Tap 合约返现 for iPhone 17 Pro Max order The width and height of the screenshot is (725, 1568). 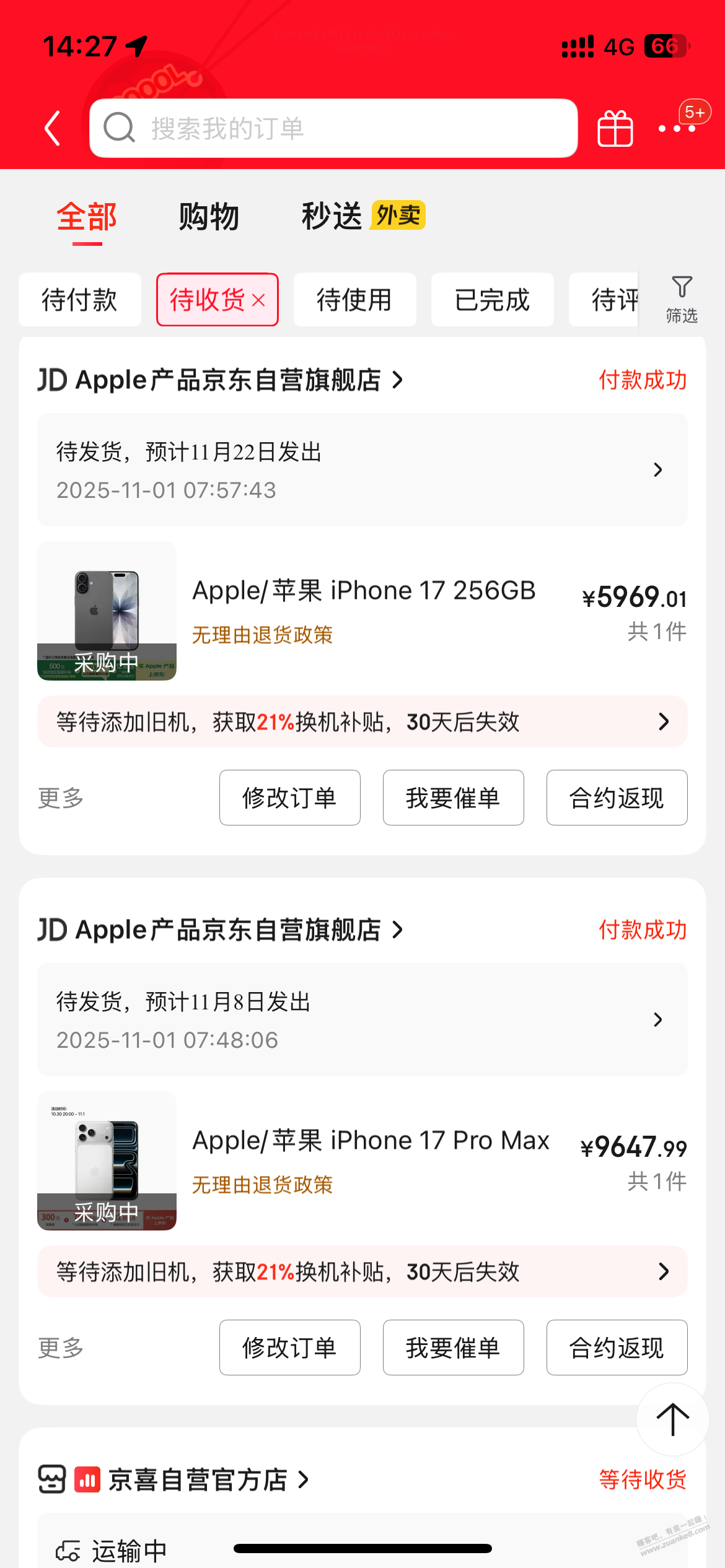[617, 1348]
